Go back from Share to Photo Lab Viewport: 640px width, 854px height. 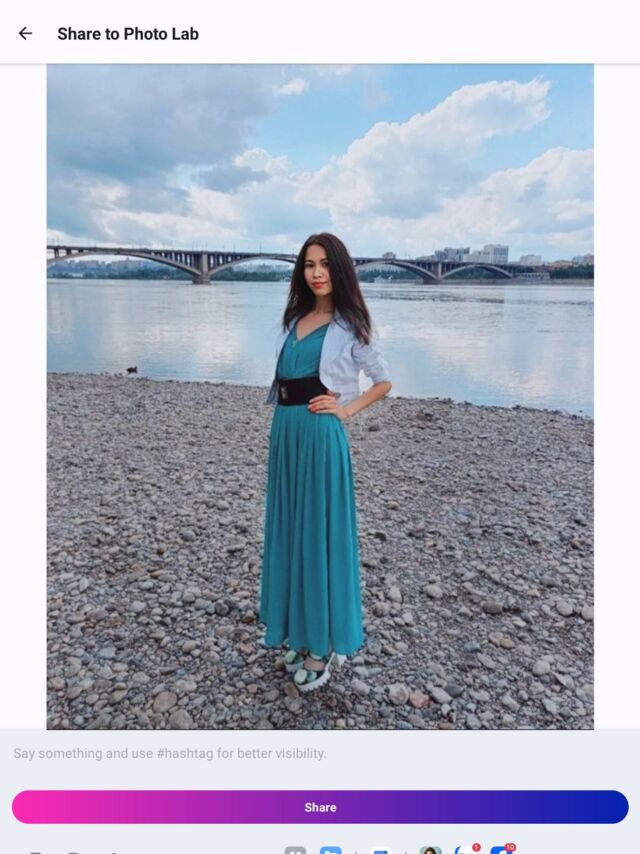(25, 33)
